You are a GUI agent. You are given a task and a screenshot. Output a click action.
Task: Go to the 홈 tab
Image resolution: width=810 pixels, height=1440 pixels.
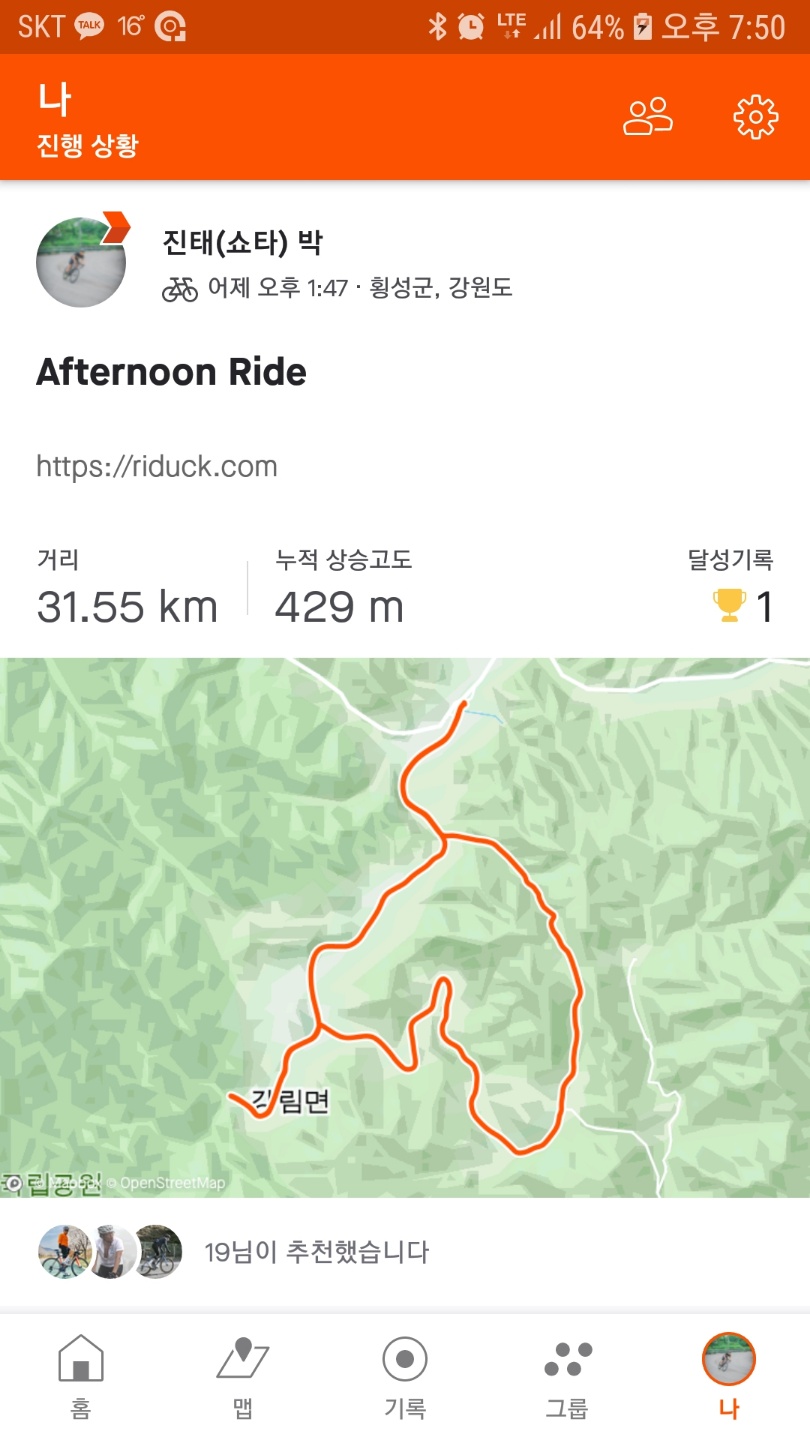(81, 1376)
